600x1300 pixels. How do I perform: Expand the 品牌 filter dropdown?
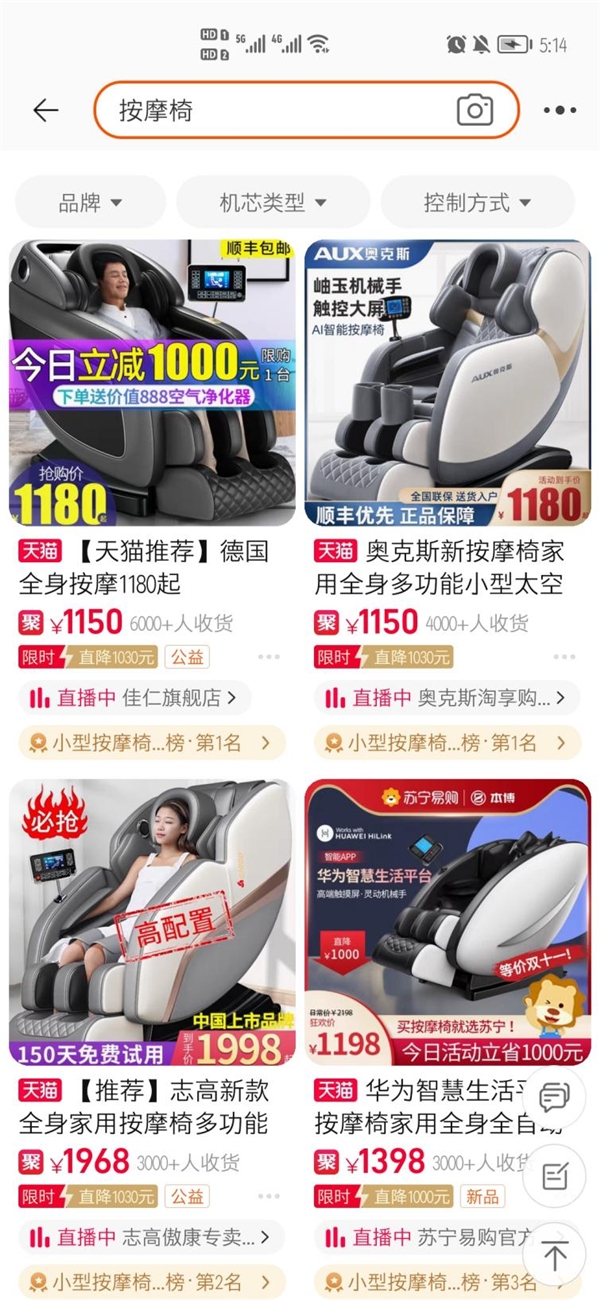(x=90, y=203)
